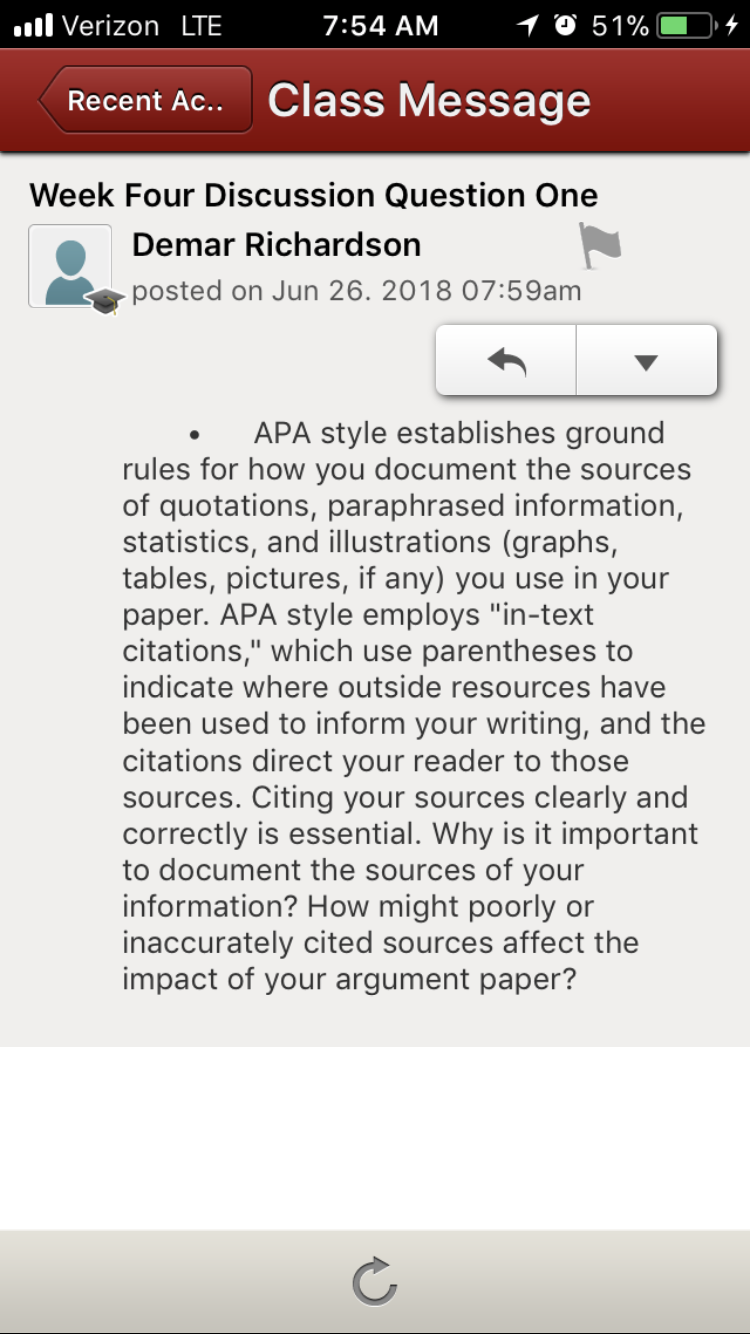Refresh the class message

pos(375,1281)
